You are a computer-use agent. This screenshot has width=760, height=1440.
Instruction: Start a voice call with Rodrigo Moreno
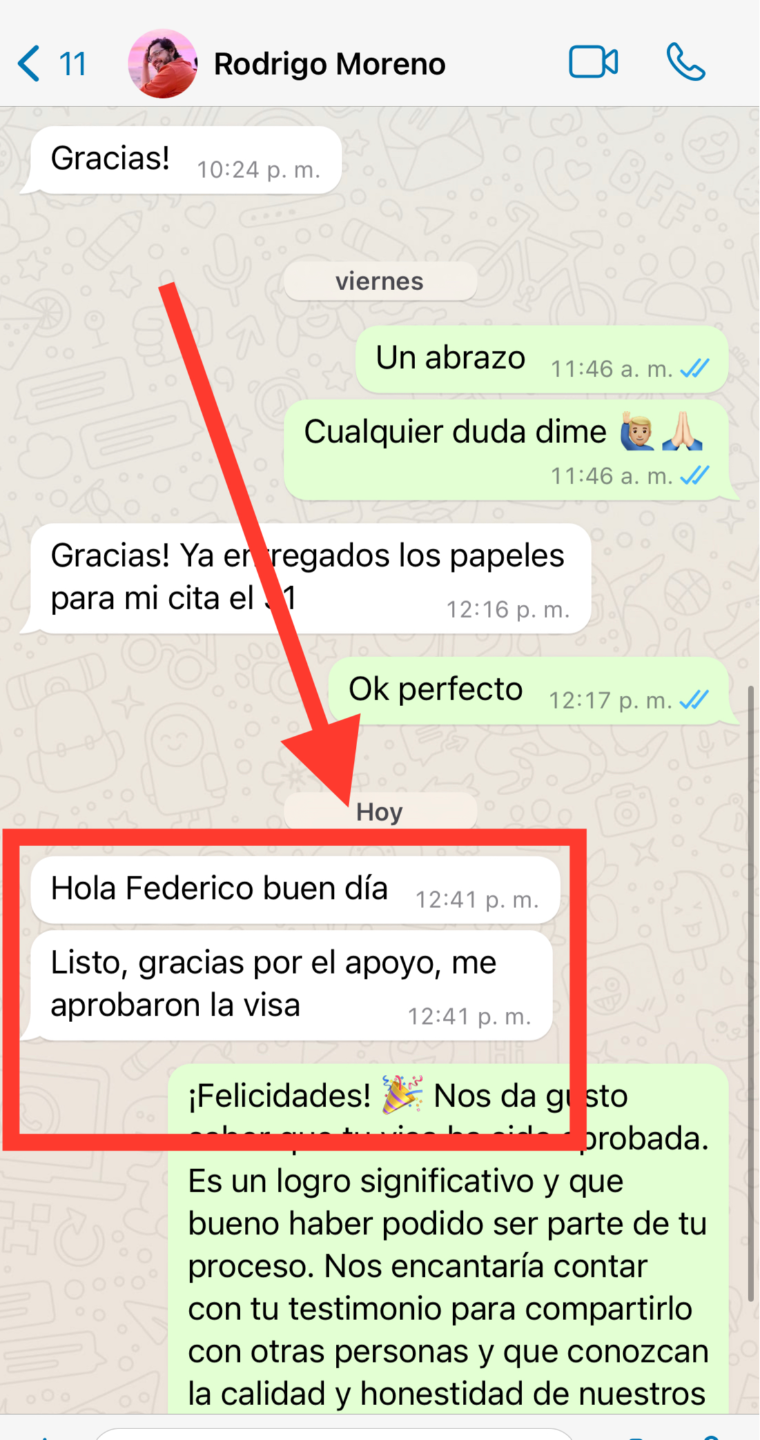[x=685, y=63]
